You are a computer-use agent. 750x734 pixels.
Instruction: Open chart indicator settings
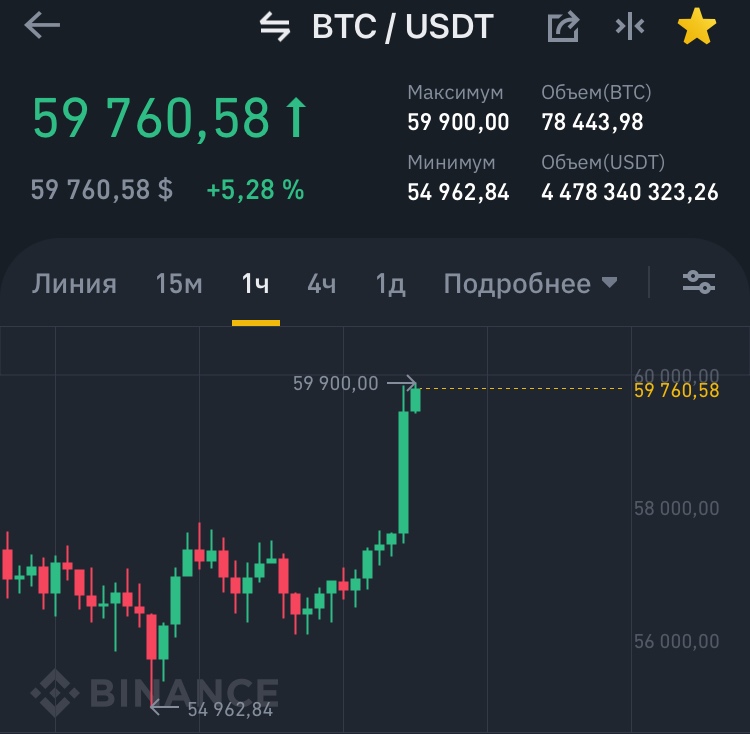tap(699, 283)
